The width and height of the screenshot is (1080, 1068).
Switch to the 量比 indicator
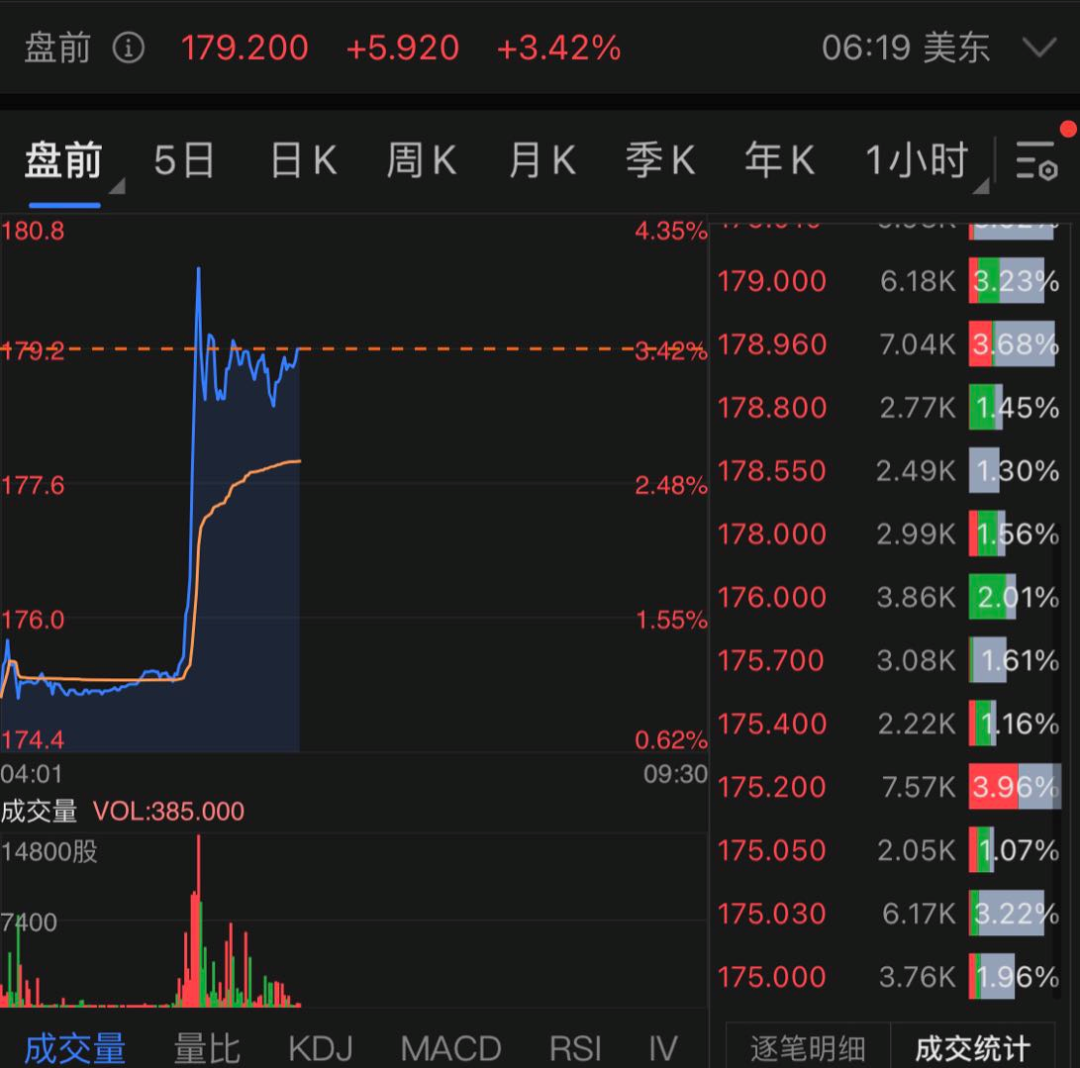tap(207, 1047)
